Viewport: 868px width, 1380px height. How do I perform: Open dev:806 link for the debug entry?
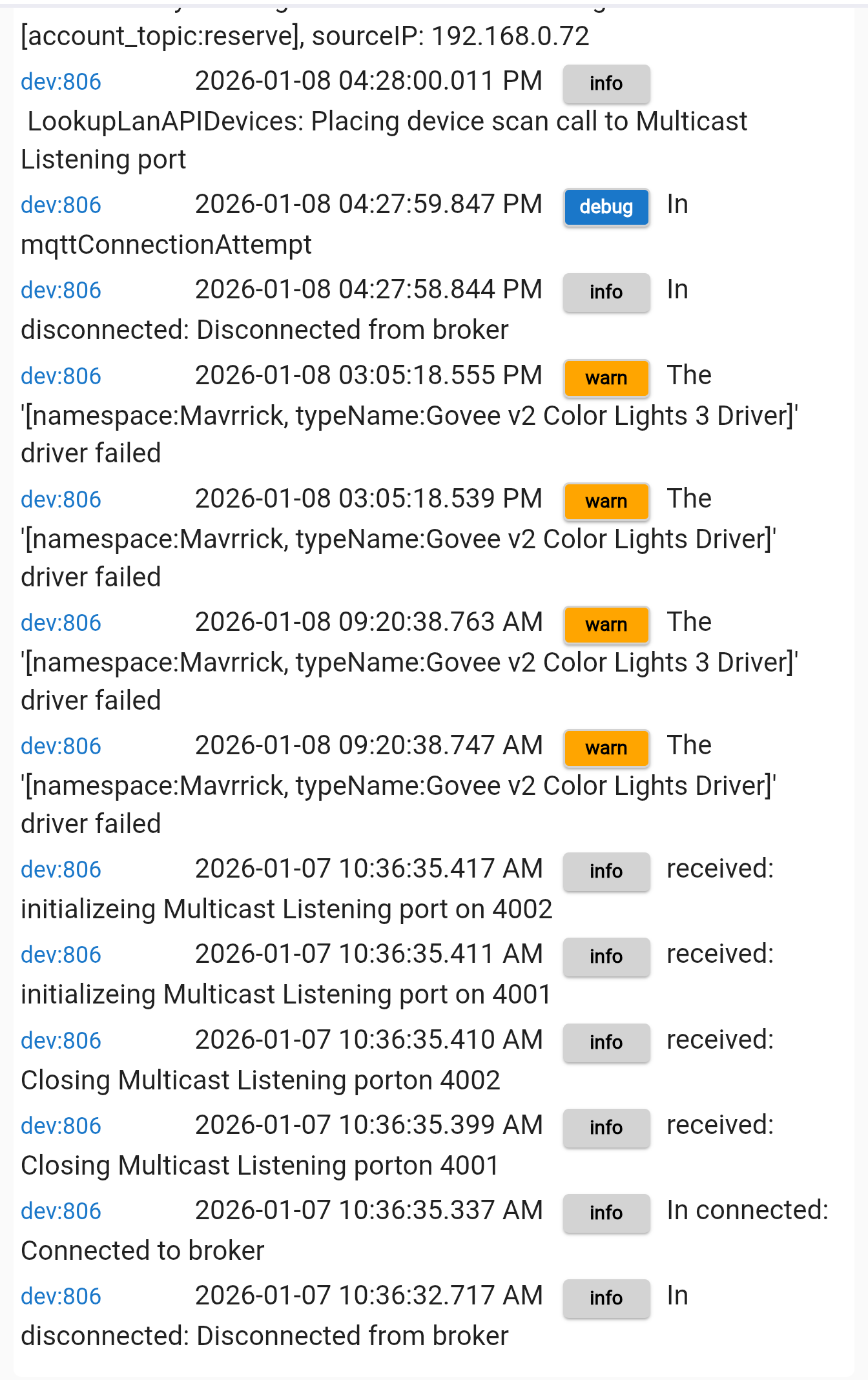tap(61, 205)
